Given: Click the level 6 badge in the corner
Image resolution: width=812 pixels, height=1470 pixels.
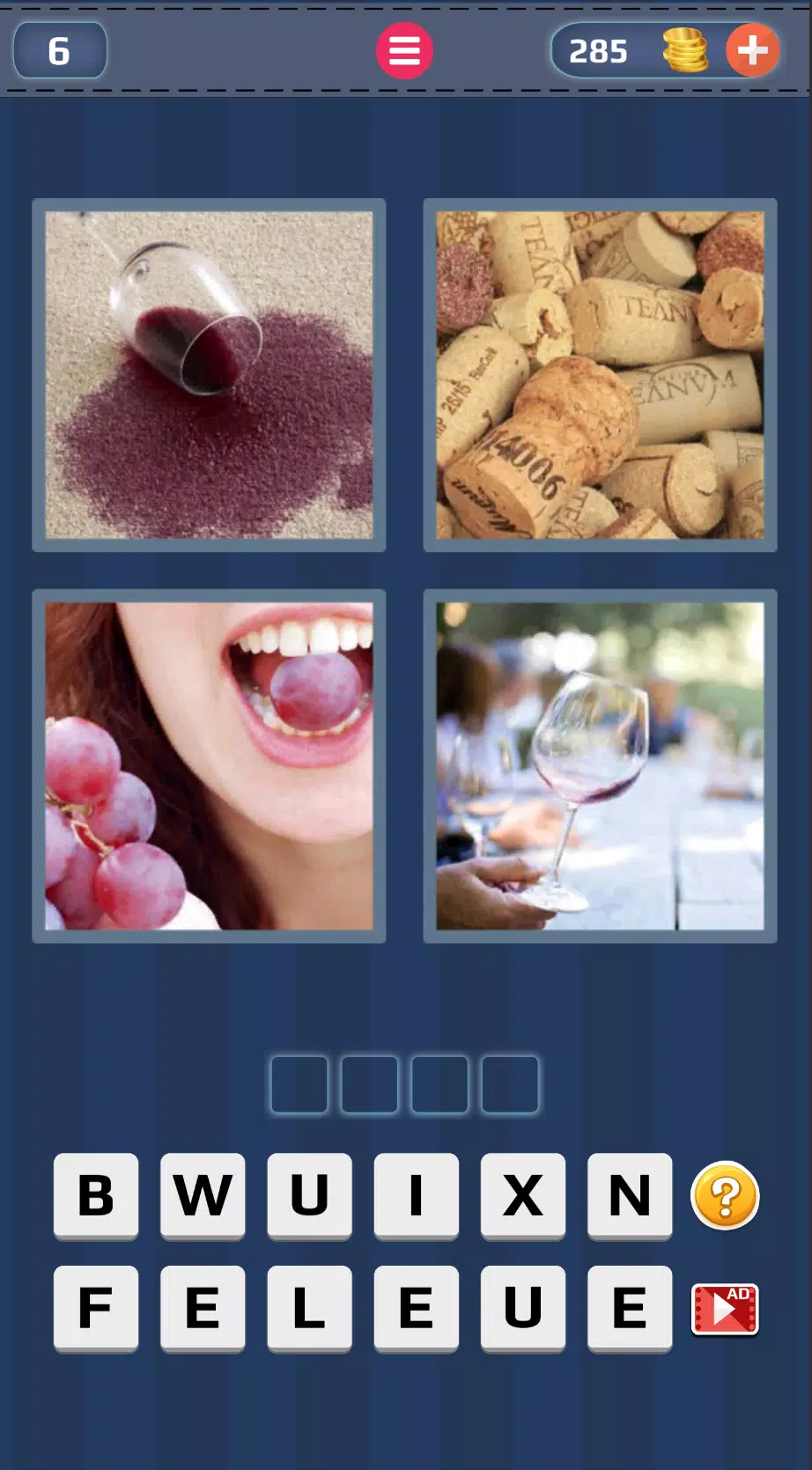Looking at the screenshot, I should [x=59, y=50].
